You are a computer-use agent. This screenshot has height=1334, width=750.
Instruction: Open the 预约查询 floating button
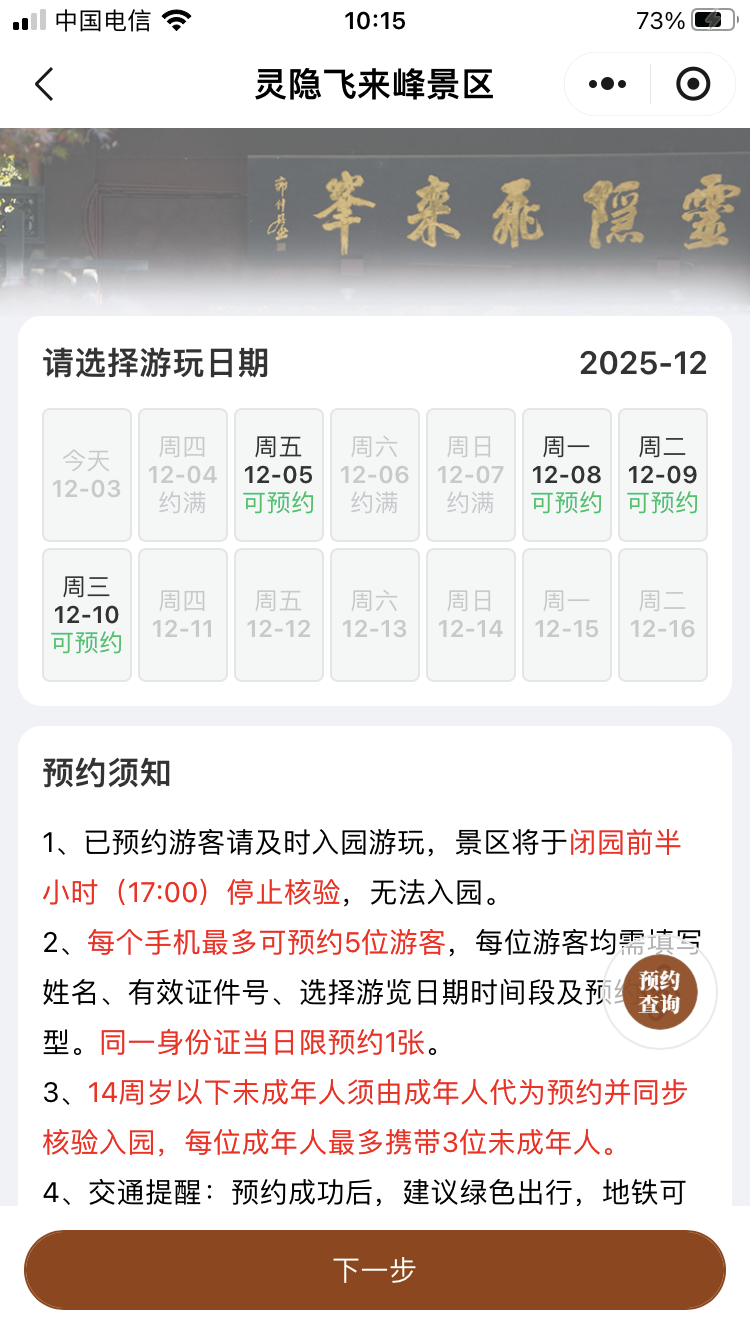point(660,992)
